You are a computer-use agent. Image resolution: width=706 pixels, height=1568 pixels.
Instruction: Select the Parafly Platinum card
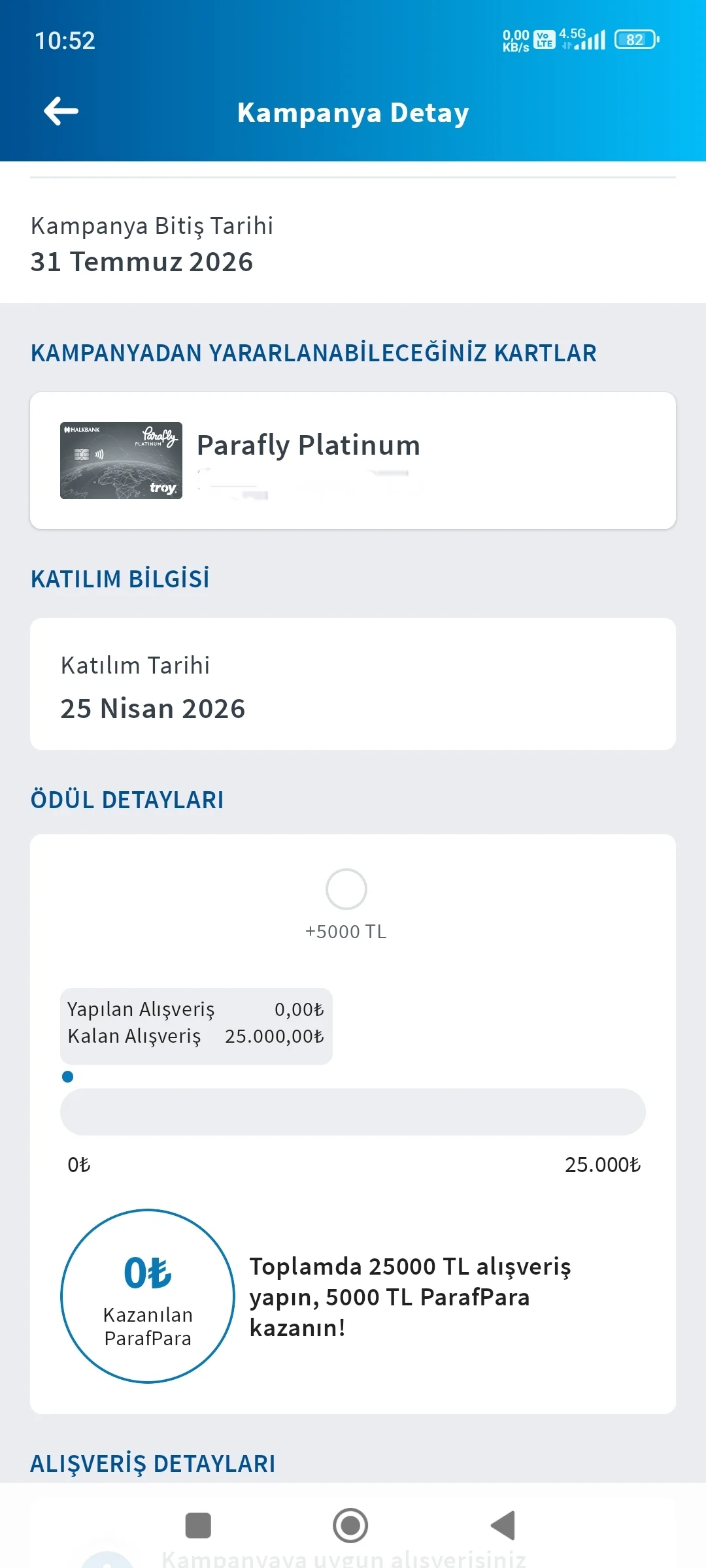coord(352,461)
